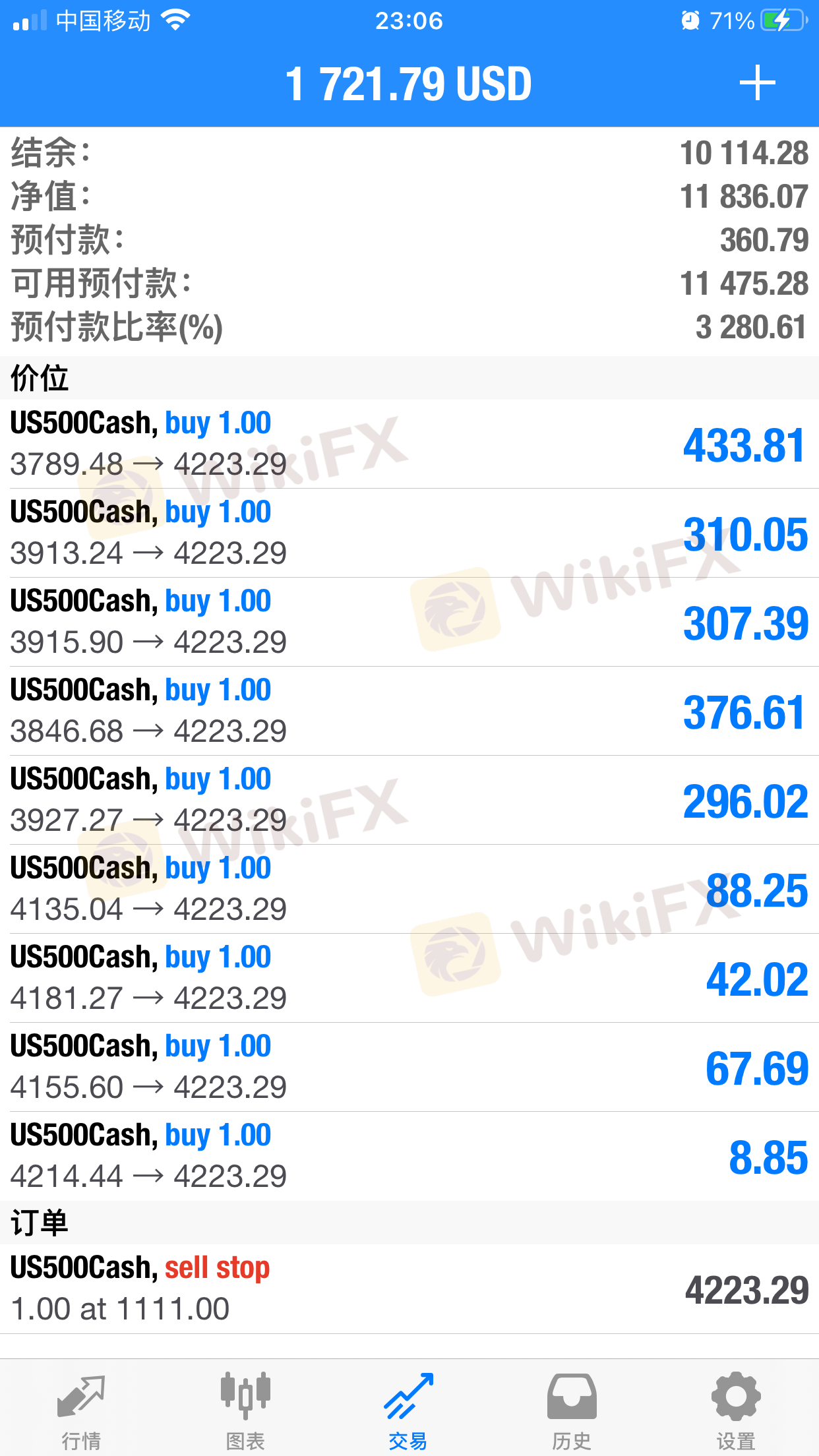Open the sell stop order at 1111.00
The width and height of the screenshot is (819, 1456).
tap(409, 1289)
